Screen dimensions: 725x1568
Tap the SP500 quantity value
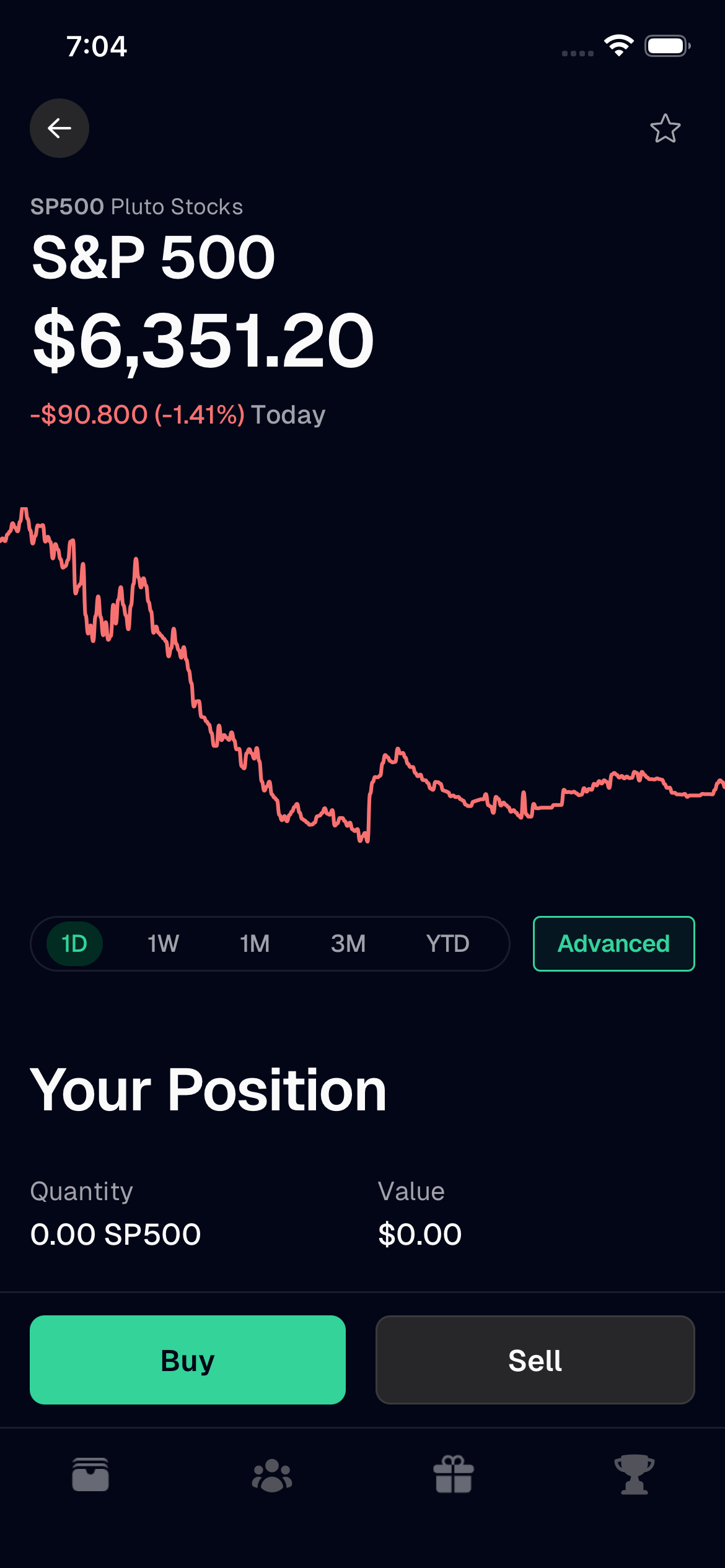coord(115,1233)
